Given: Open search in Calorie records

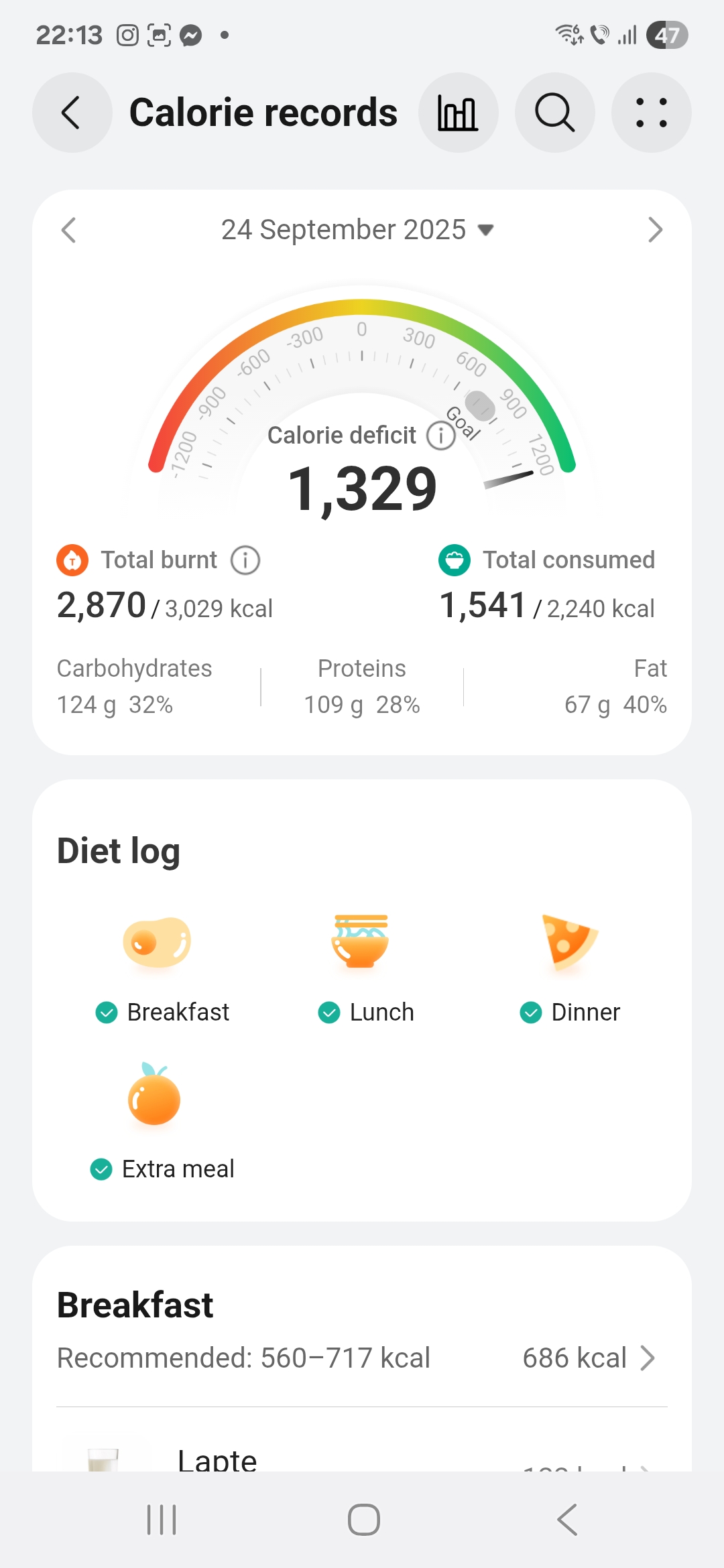Looking at the screenshot, I should [554, 113].
